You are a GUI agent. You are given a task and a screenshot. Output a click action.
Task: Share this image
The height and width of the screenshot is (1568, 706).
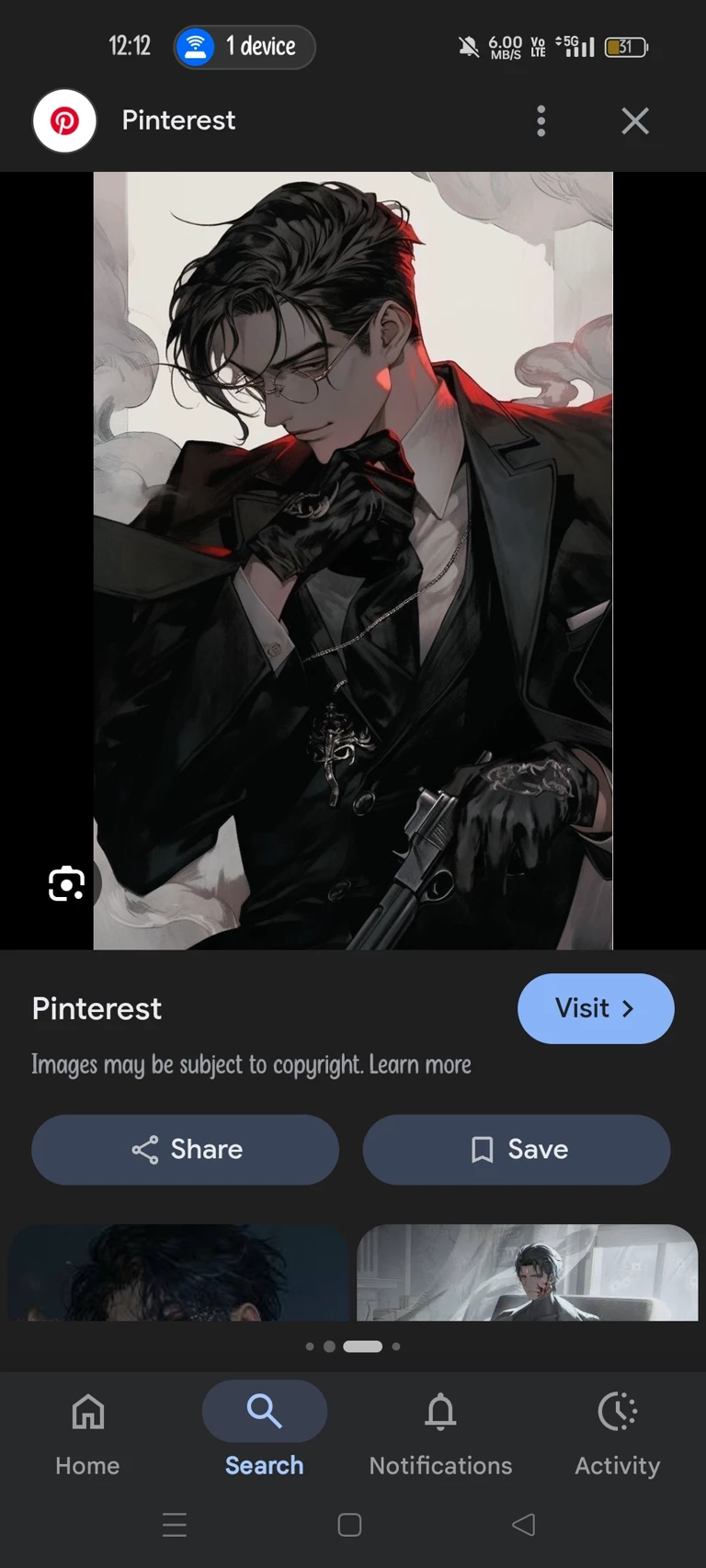pyautogui.click(x=186, y=1149)
